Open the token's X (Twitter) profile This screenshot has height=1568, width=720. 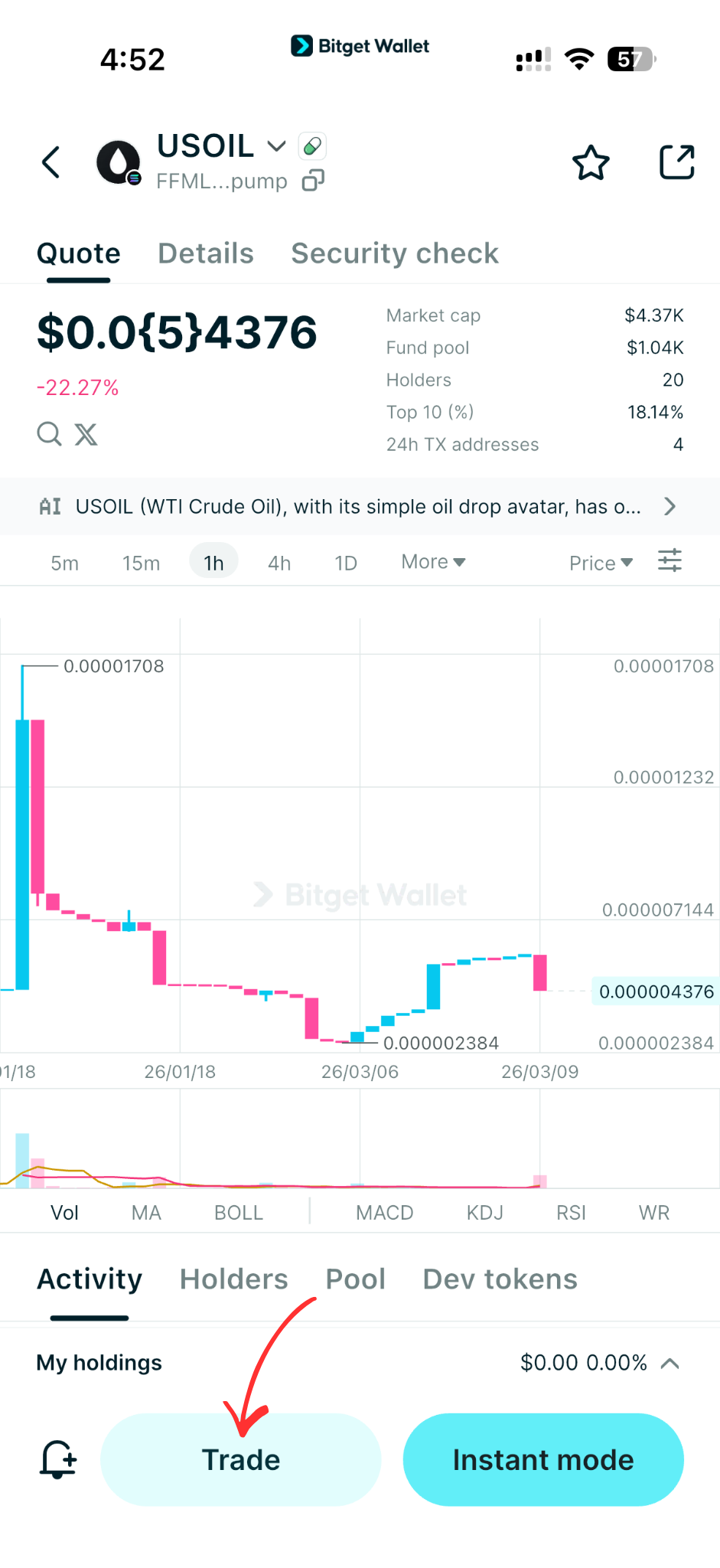pos(86,434)
